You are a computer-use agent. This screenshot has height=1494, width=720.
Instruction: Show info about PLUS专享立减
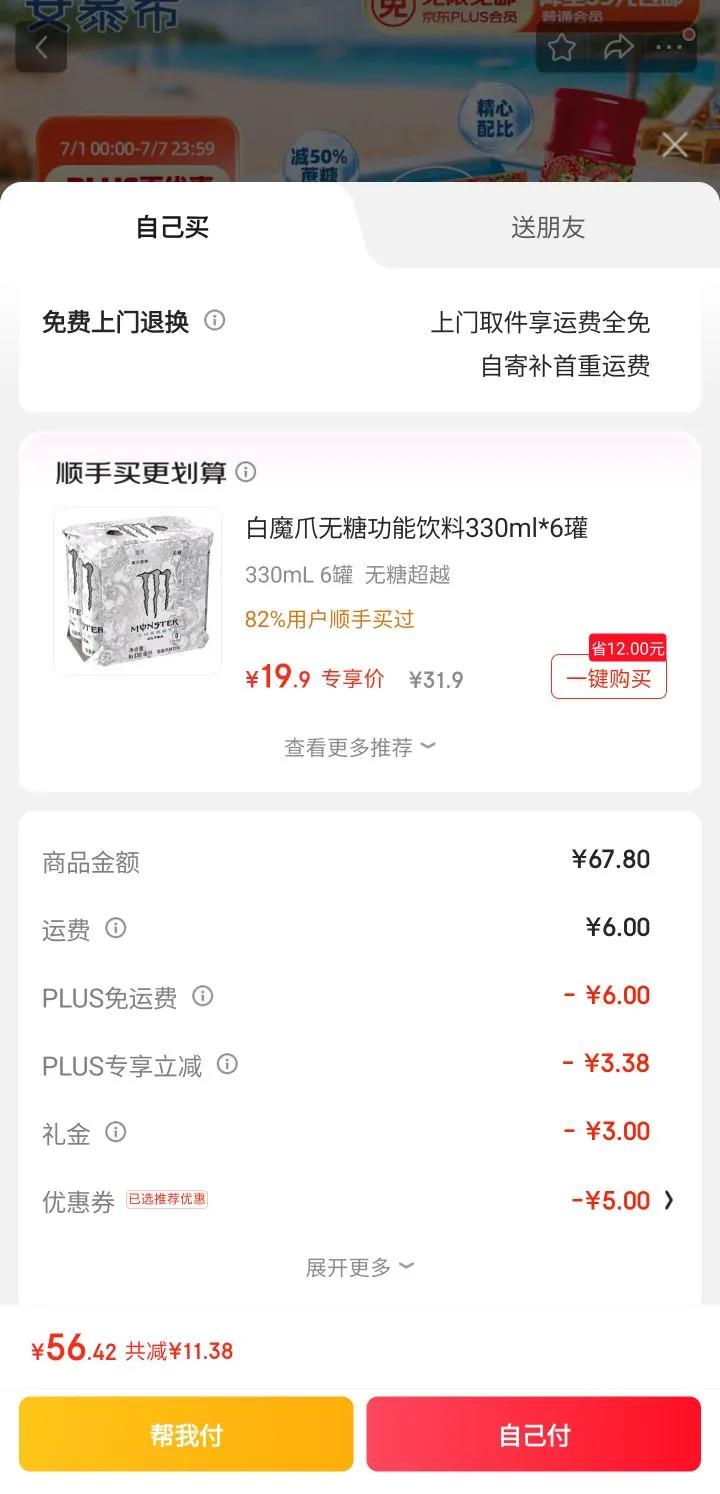[228, 1064]
